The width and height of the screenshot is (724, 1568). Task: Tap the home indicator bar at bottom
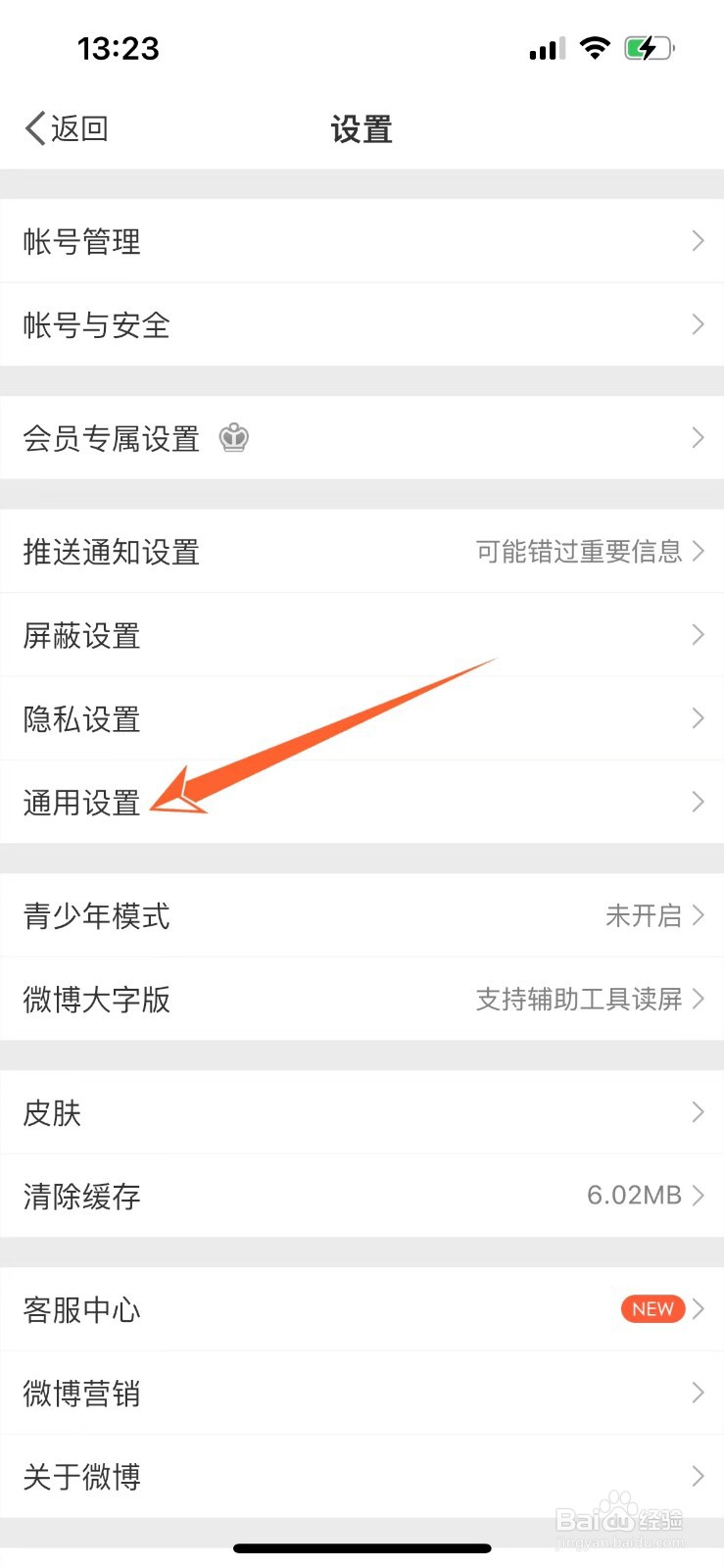[x=362, y=1548]
